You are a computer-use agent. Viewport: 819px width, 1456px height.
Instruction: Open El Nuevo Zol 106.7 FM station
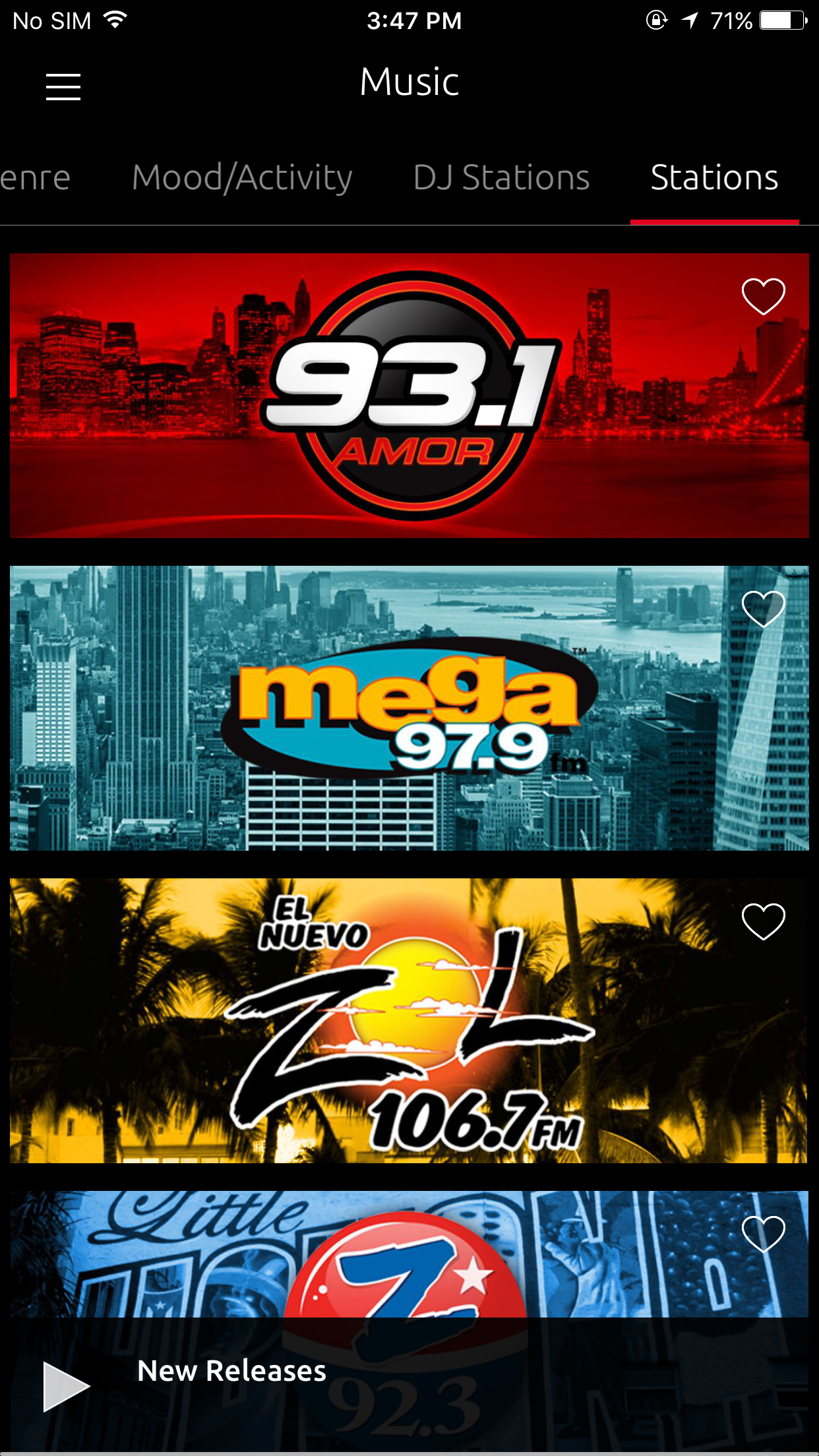click(409, 1021)
